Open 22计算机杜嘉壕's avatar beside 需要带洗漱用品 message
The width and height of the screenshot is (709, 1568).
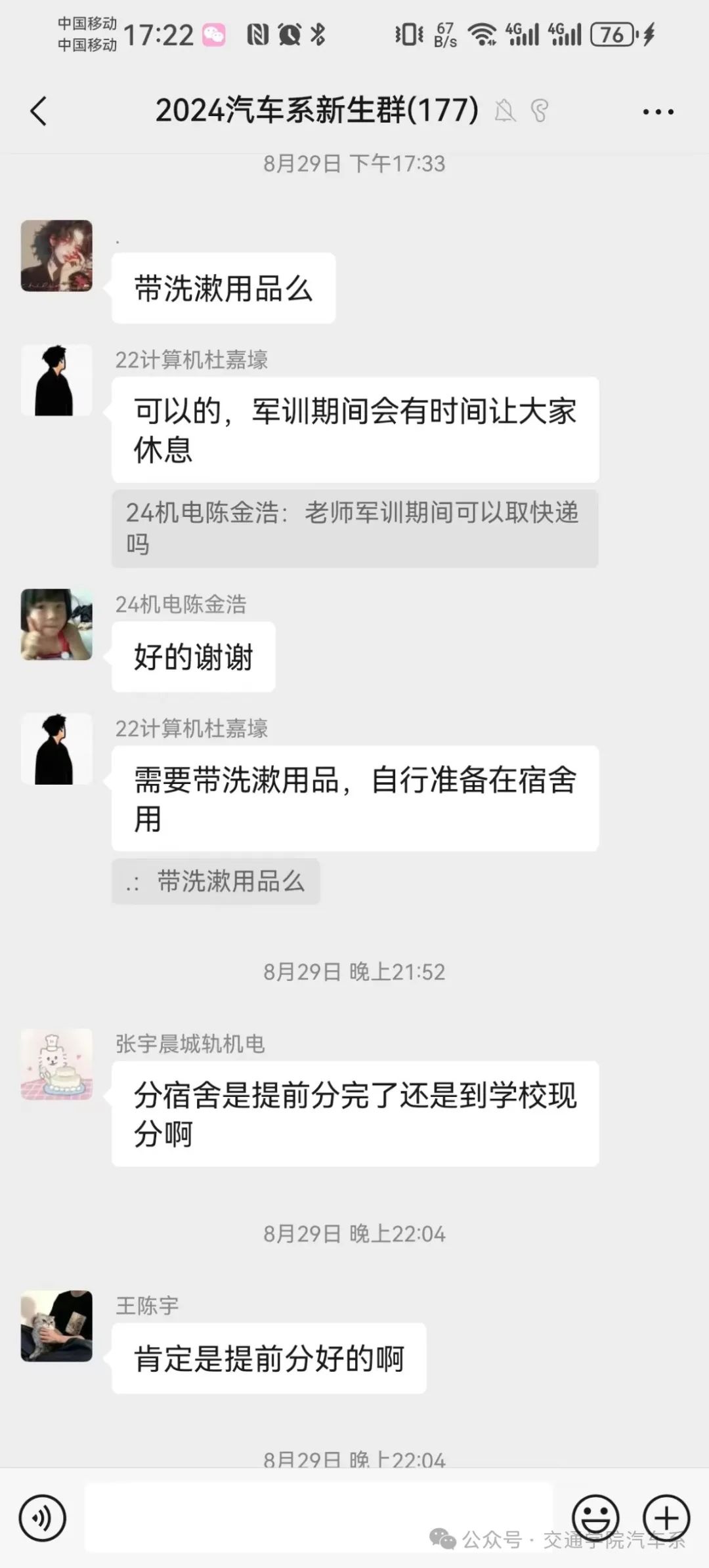click(x=56, y=749)
